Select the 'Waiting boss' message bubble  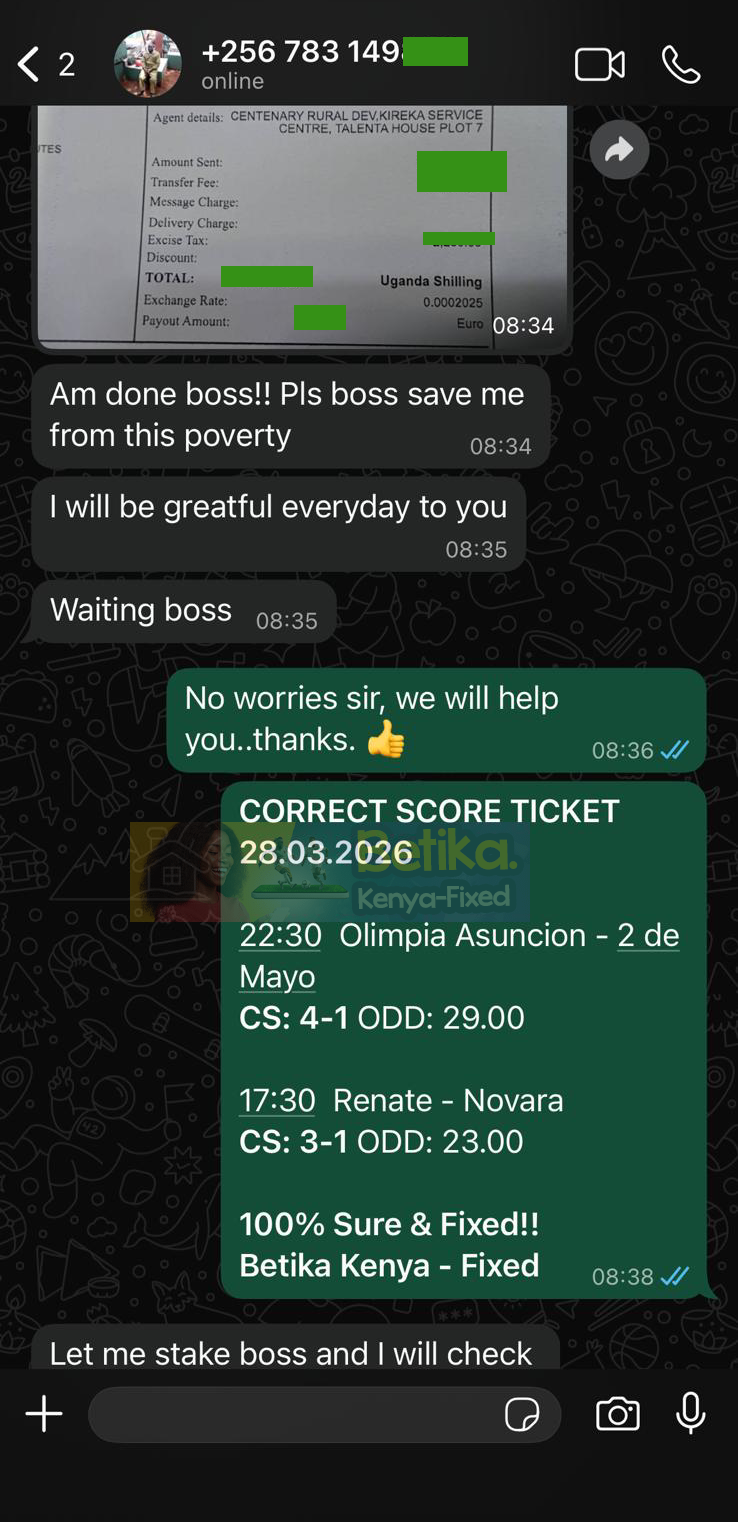pyautogui.click(x=183, y=610)
